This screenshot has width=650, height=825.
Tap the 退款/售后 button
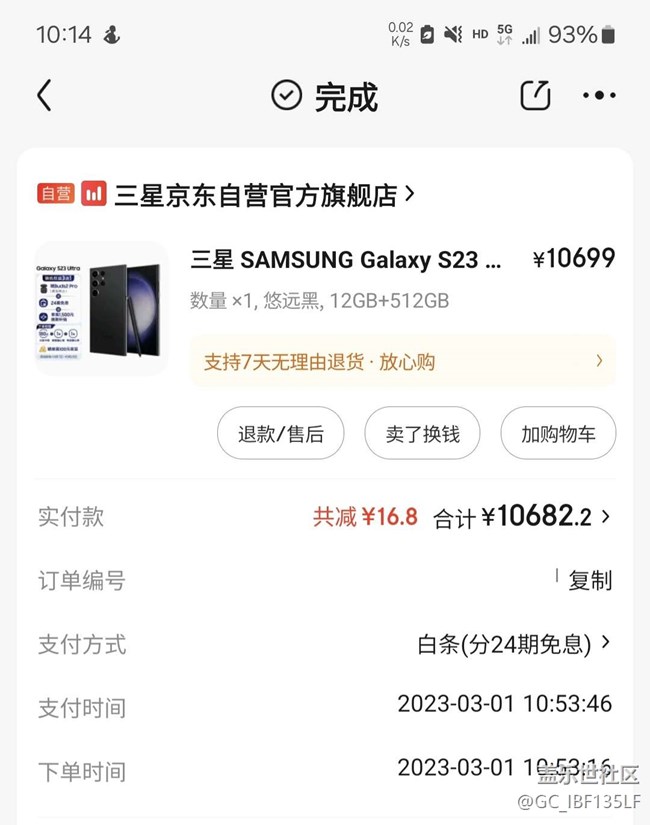click(x=280, y=434)
